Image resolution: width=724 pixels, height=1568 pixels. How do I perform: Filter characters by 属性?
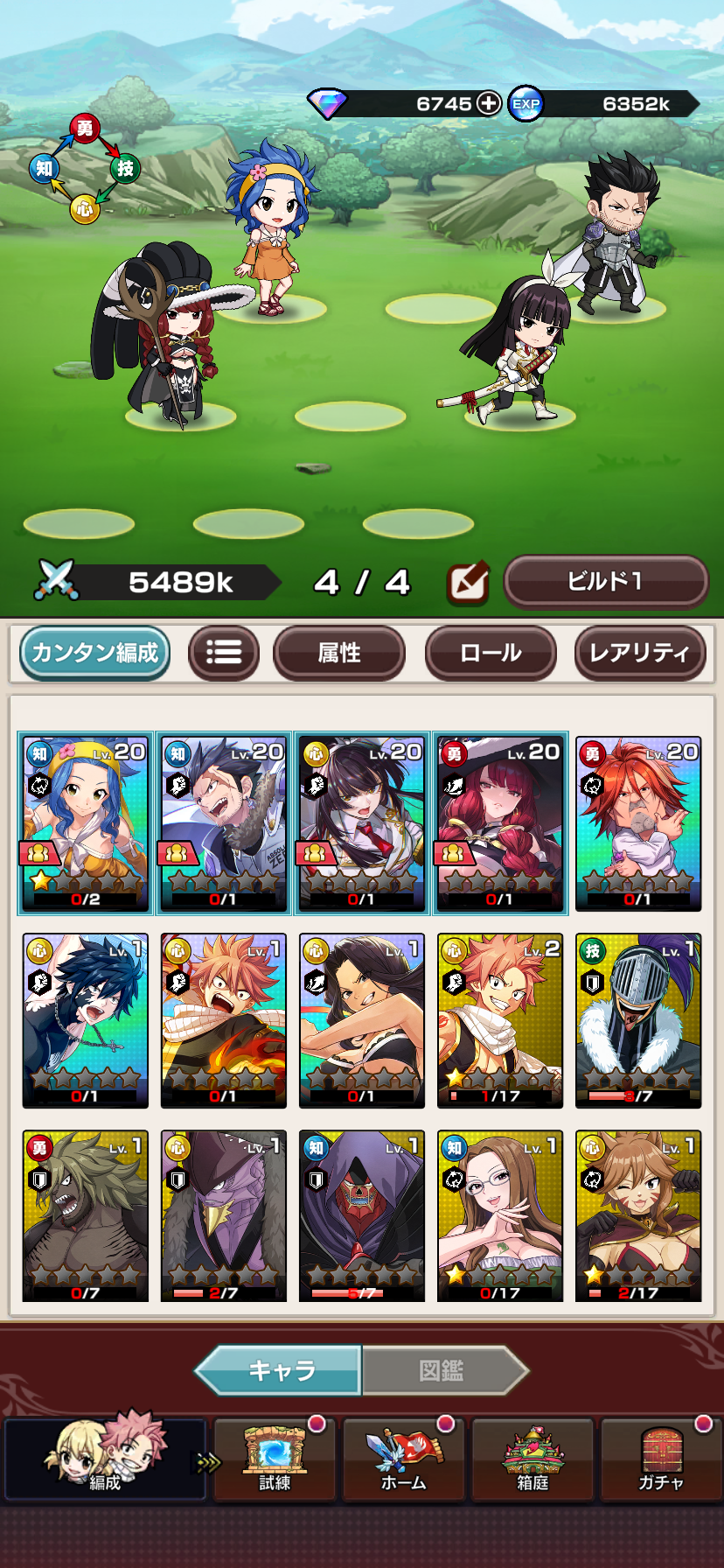coord(339,653)
